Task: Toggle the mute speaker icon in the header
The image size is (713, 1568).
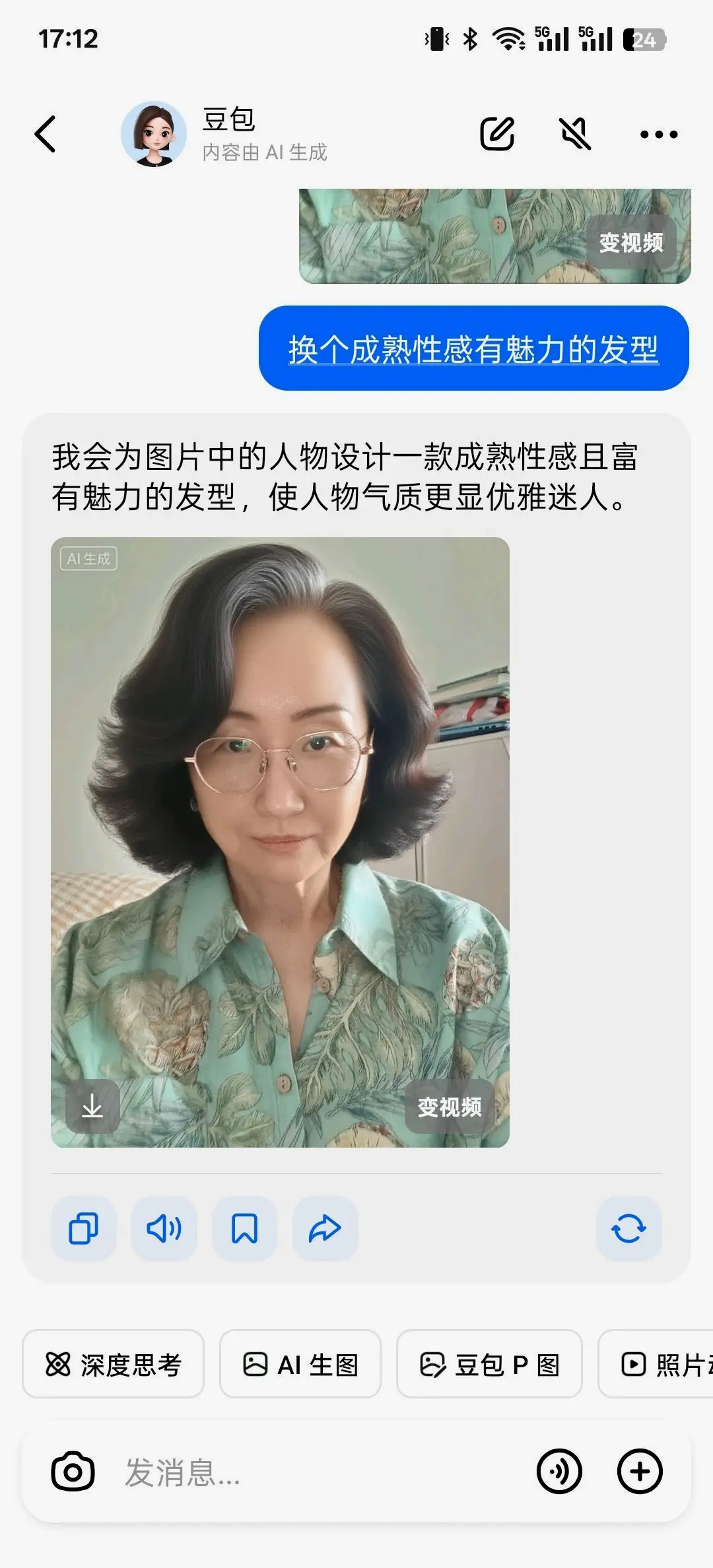Action: coord(576,134)
